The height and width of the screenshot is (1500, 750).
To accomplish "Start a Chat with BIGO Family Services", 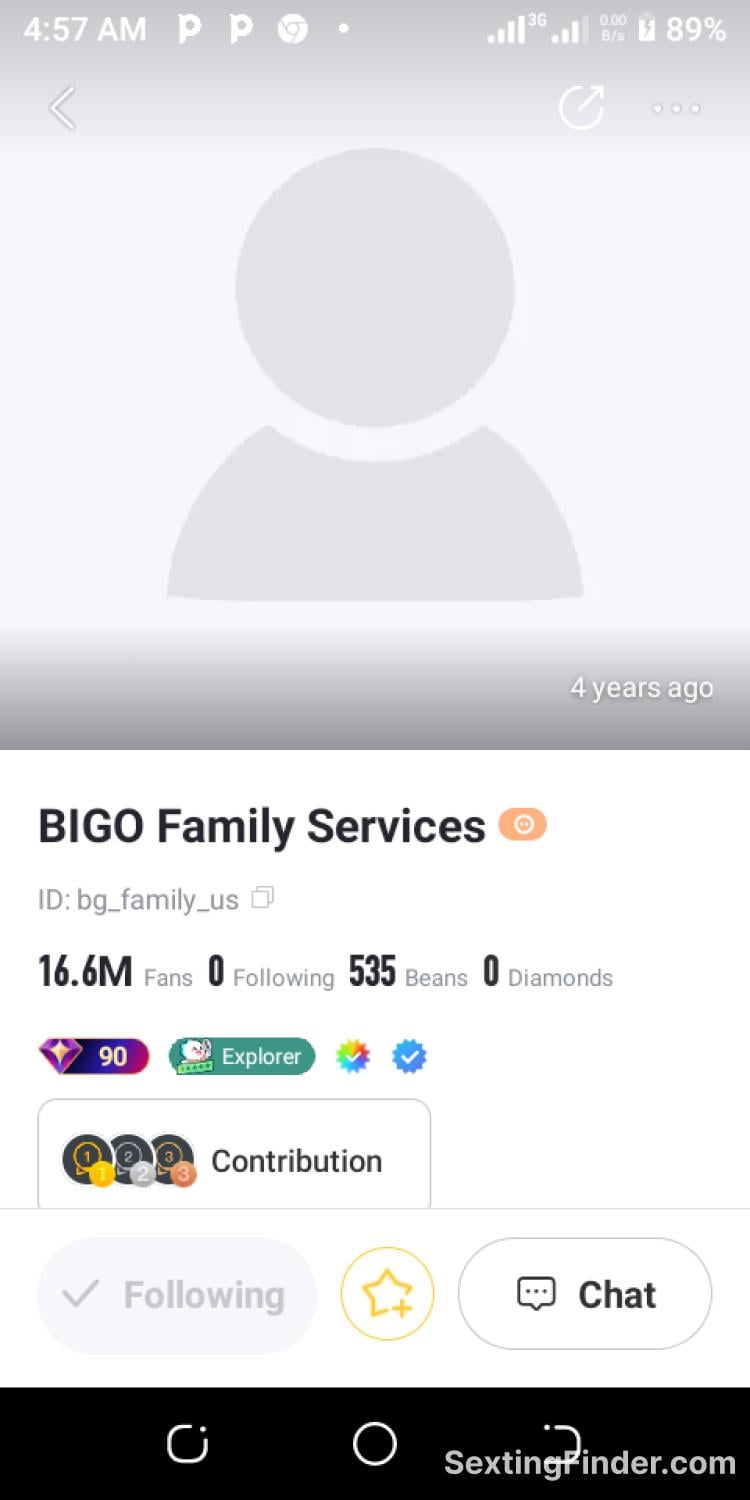I will coord(585,1294).
